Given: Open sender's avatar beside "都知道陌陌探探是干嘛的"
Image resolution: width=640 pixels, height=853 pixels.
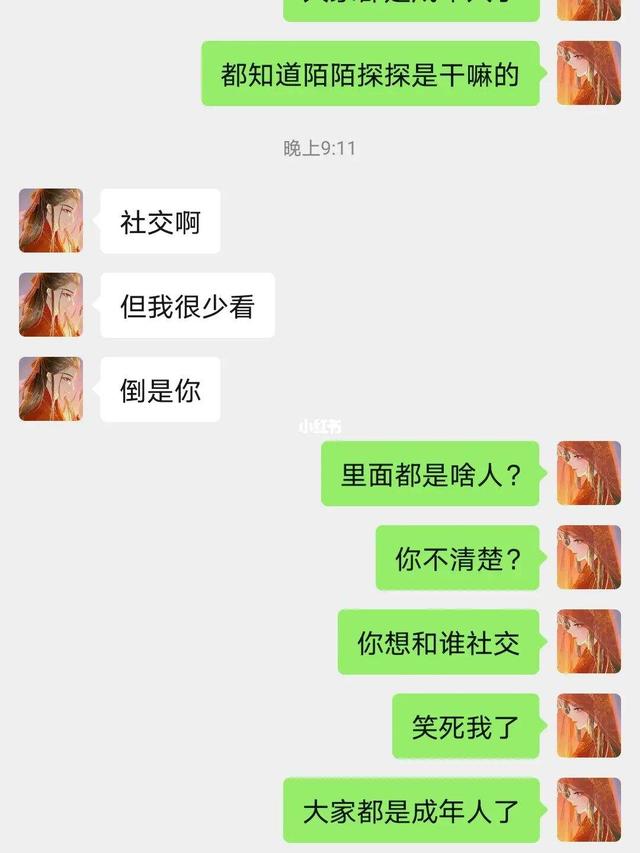Looking at the screenshot, I should click(589, 73).
